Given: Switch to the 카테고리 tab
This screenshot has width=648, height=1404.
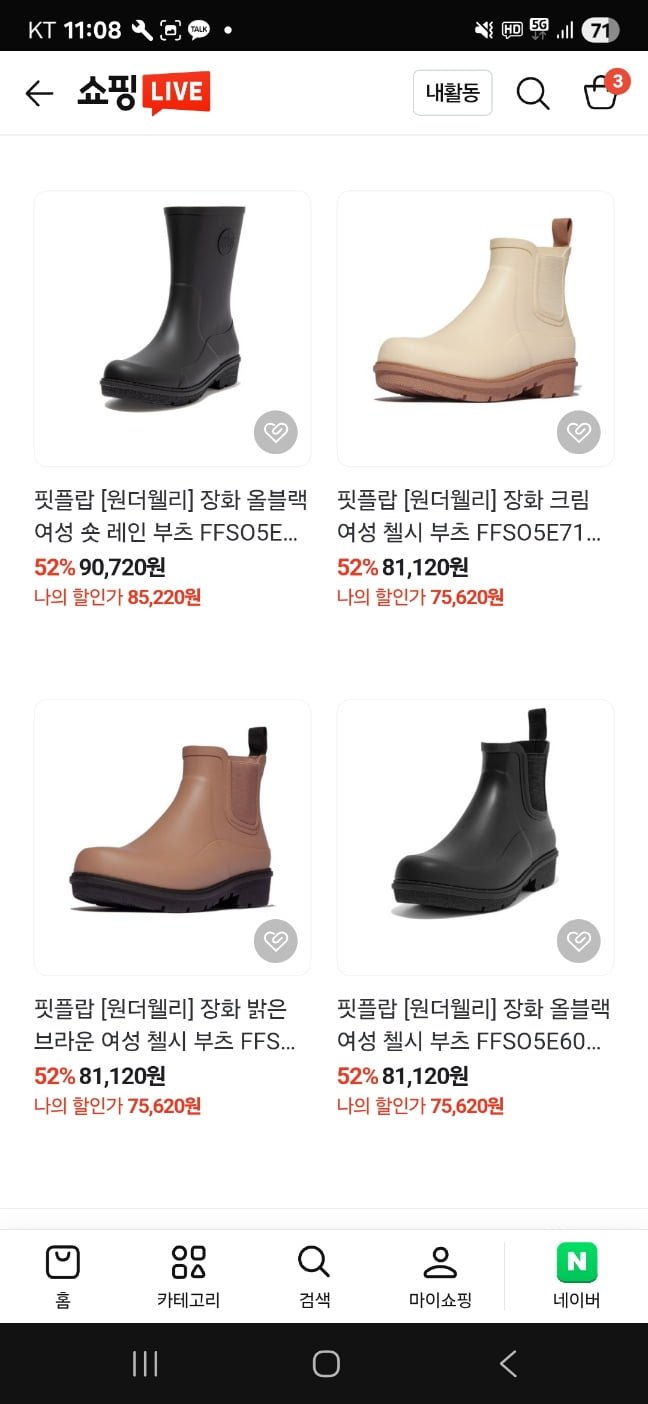Looking at the screenshot, I should (x=188, y=1276).
